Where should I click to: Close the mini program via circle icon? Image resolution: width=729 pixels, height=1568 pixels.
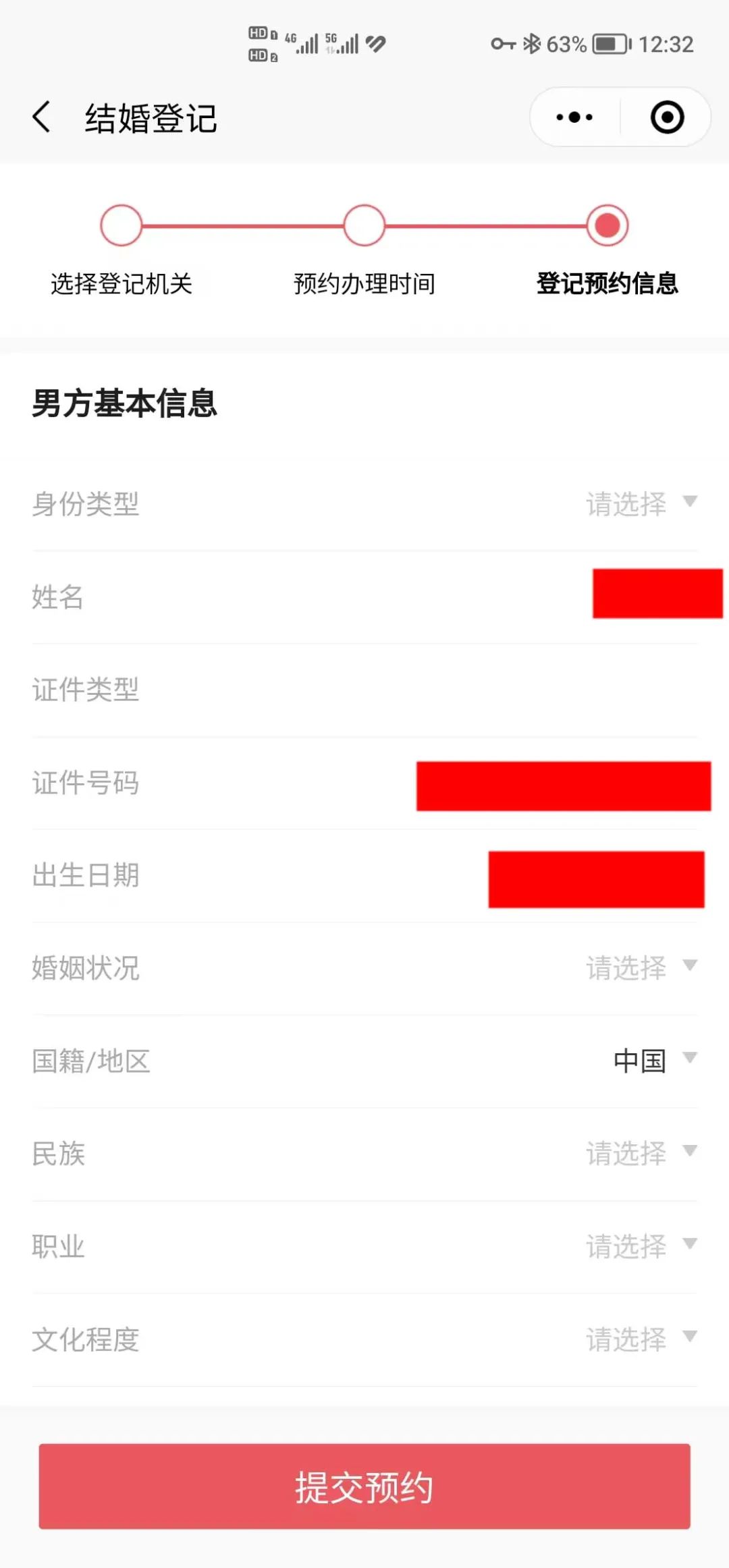[667, 117]
